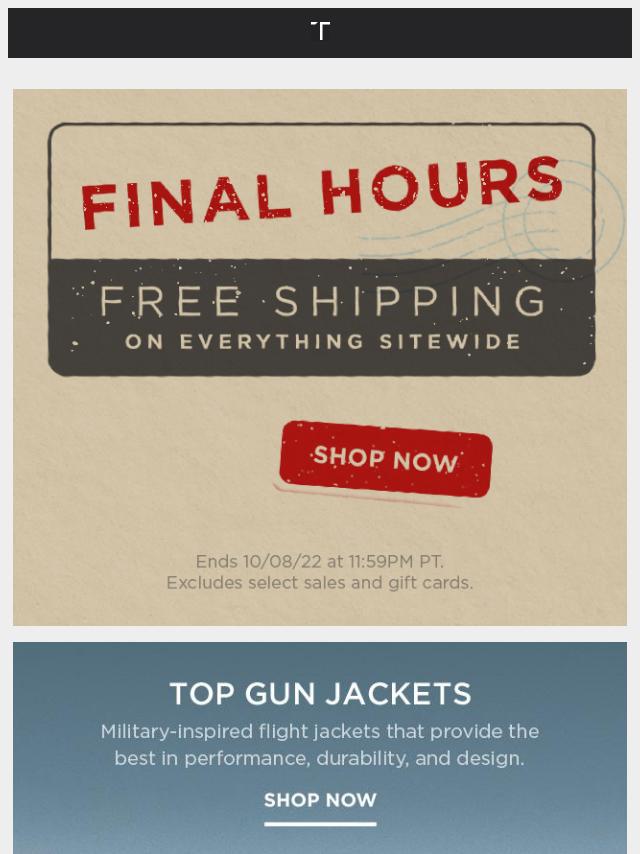640x854 pixels.
Task: Tap the red Shop Now free shipping button
Action: (x=386, y=459)
